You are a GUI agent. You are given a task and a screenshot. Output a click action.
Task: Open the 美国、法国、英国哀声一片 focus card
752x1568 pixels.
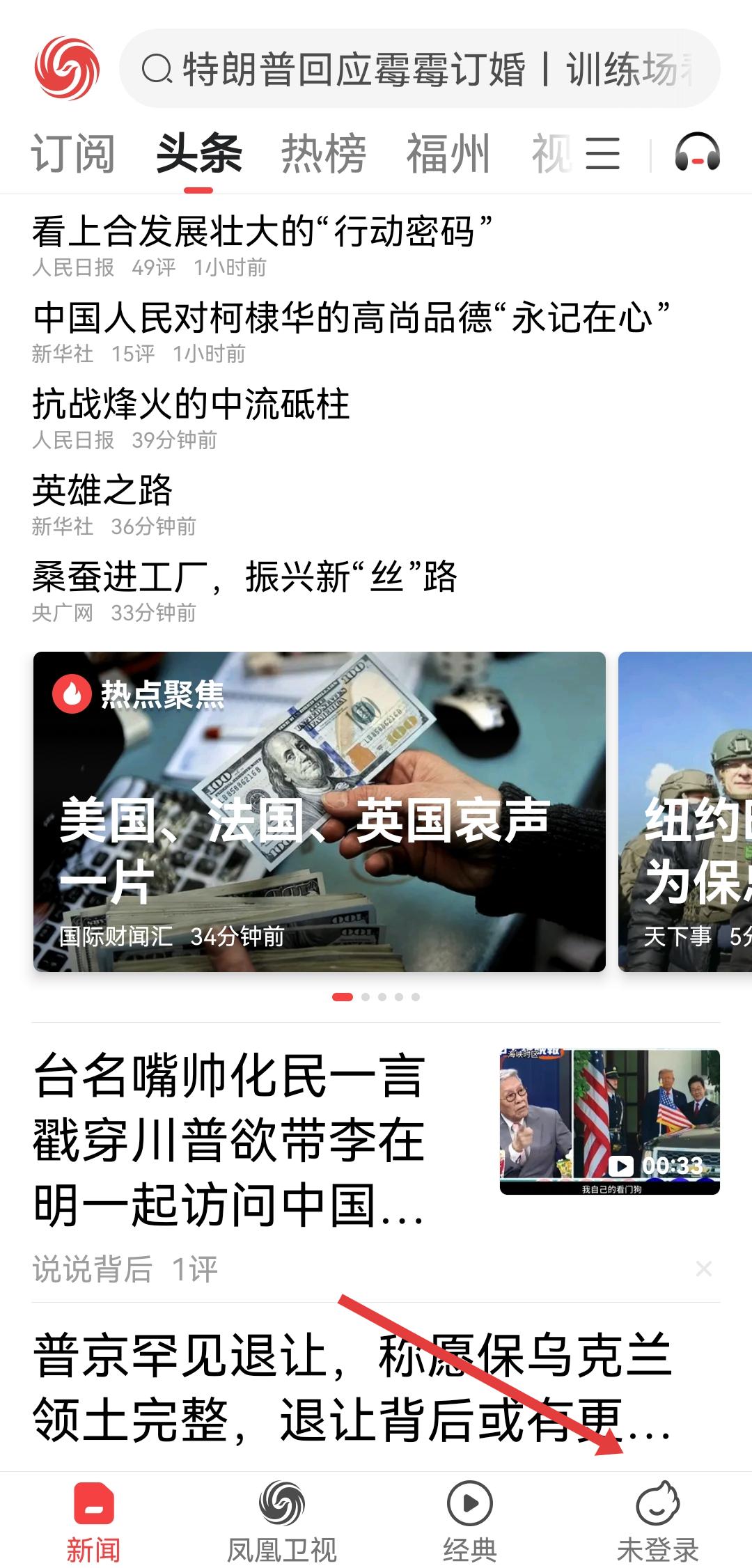coord(319,811)
